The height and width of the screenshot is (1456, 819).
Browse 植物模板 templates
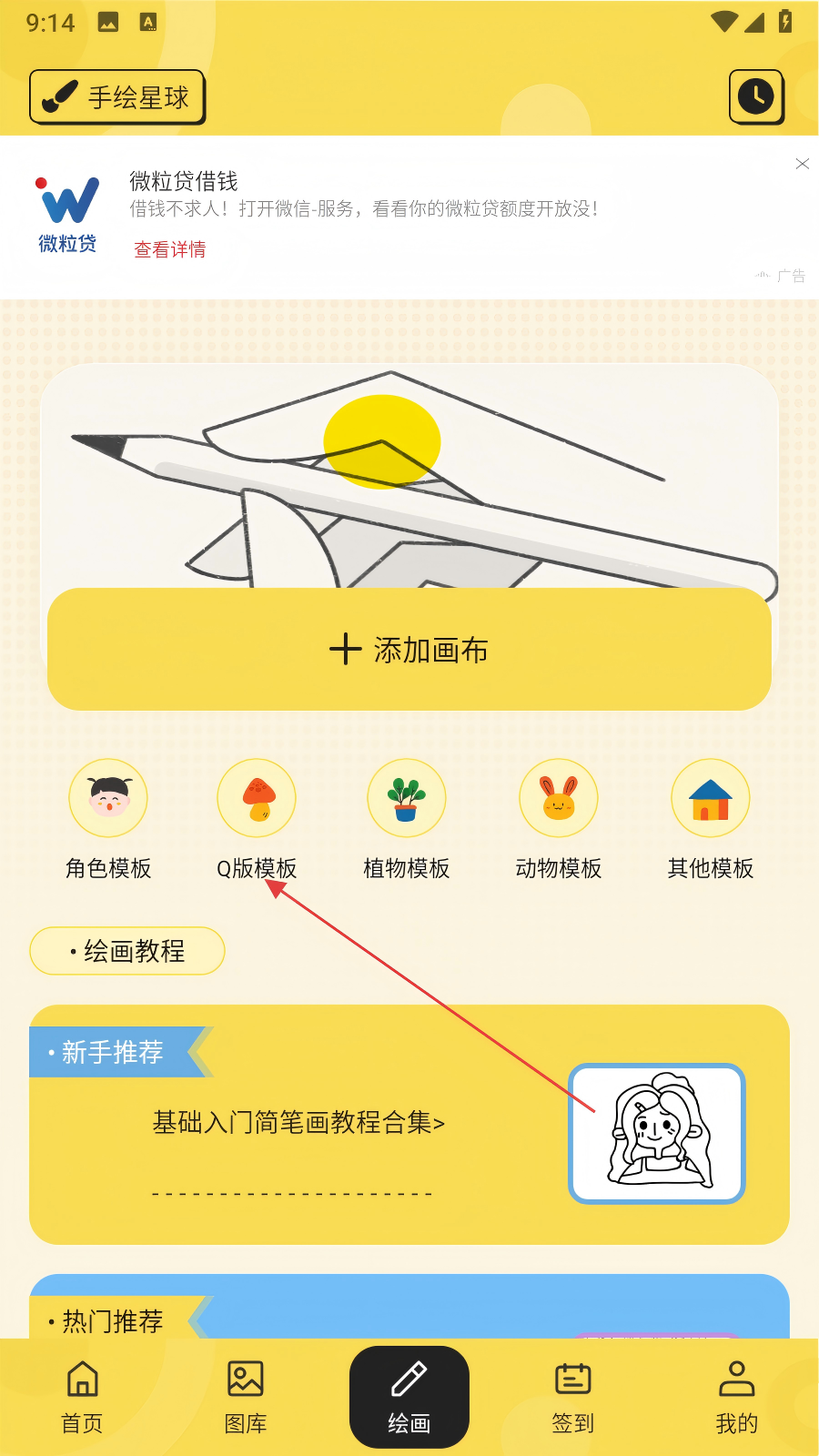[x=407, y=820]
